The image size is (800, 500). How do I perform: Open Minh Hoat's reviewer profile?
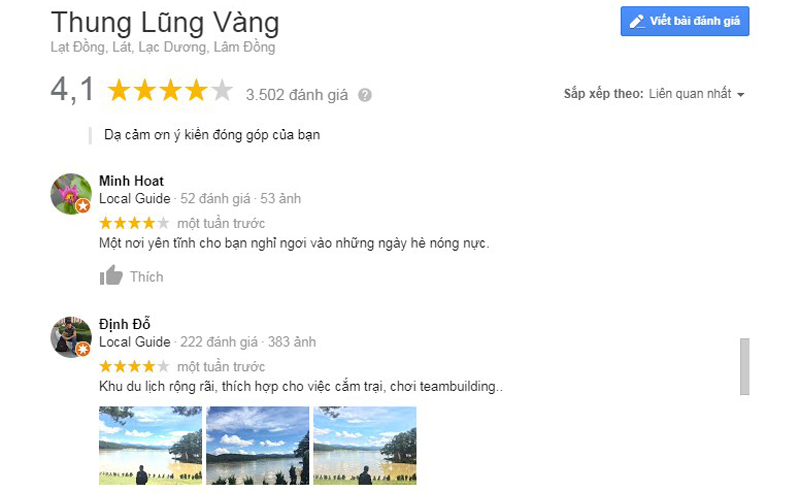tap(131, 181)
